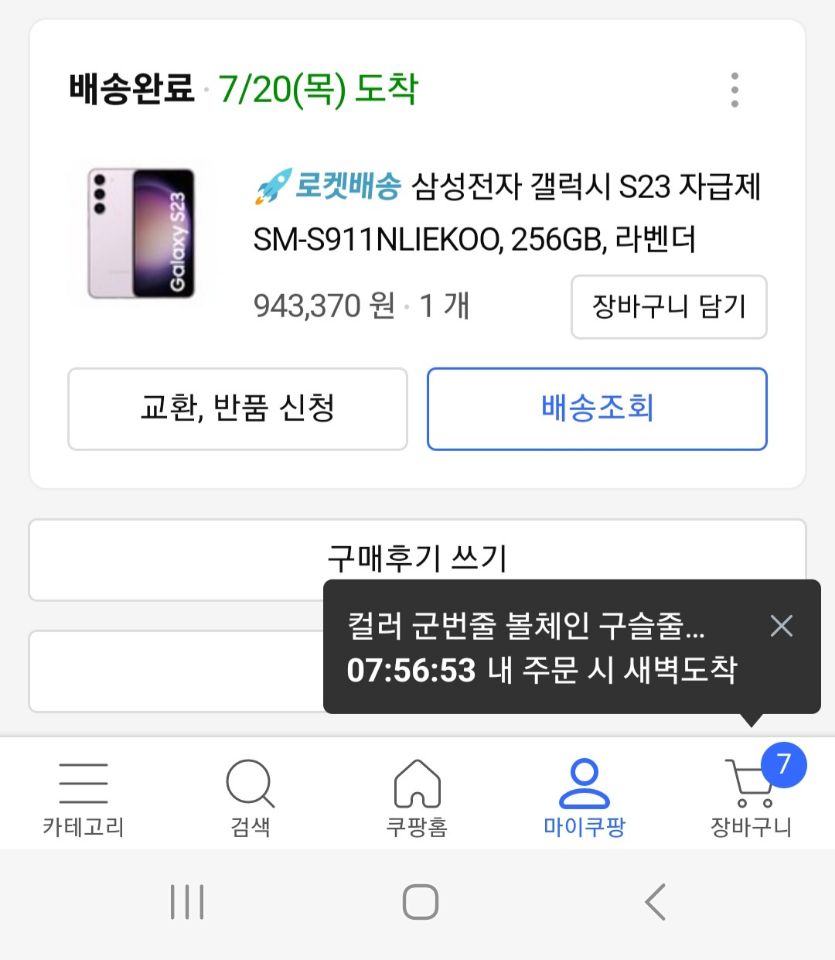Track the delivery with 배송조회

point(597,409)
